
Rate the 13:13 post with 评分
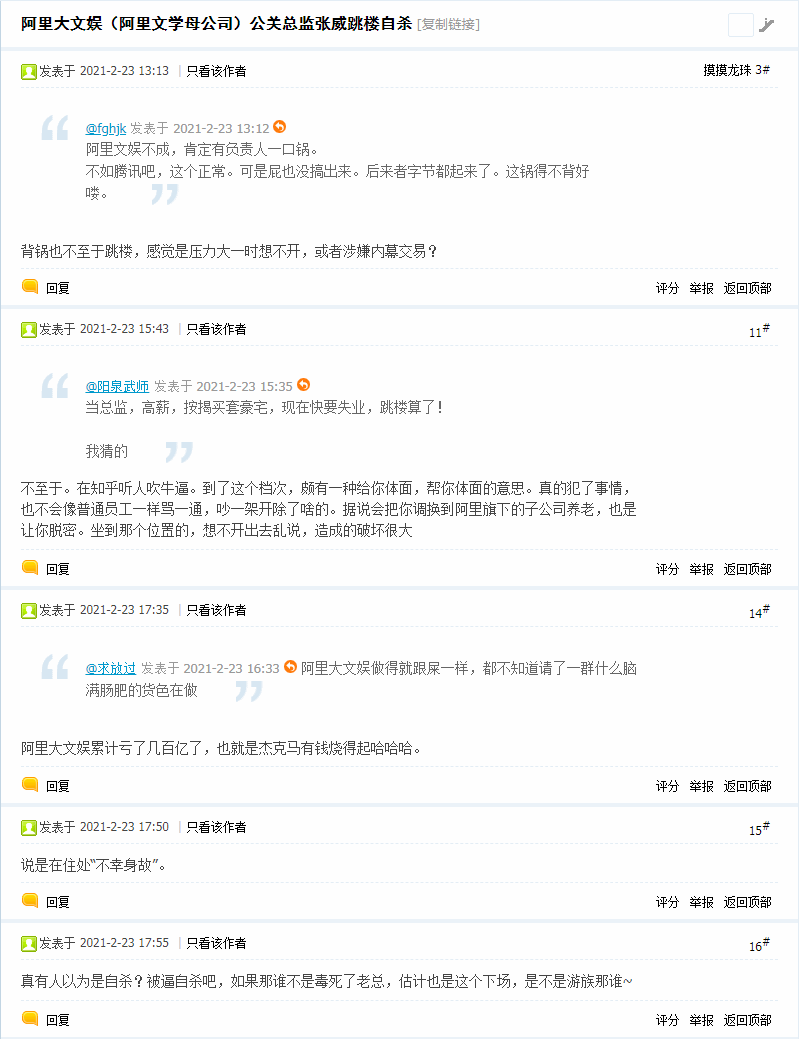pos(667,288)
